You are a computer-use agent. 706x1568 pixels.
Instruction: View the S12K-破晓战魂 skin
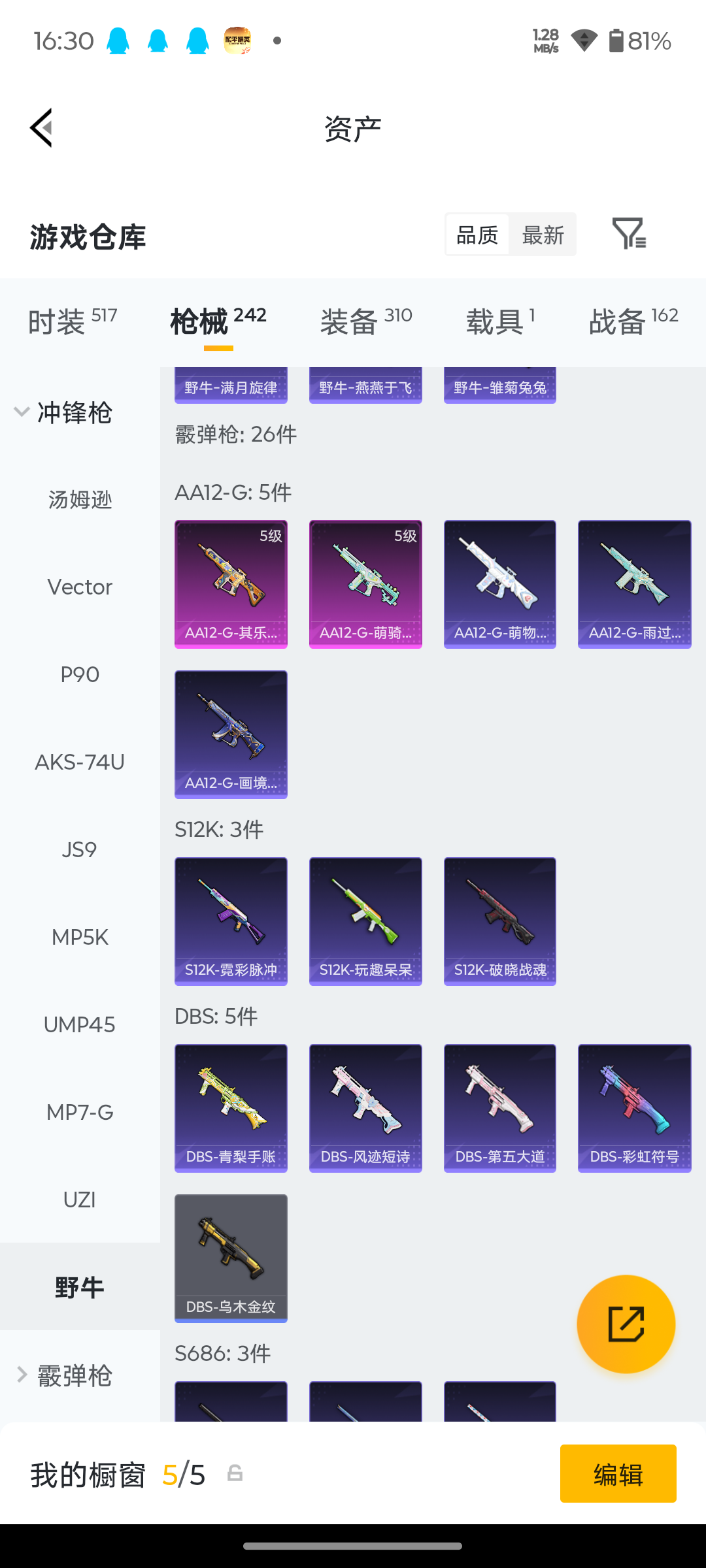(x=500, y=921)
